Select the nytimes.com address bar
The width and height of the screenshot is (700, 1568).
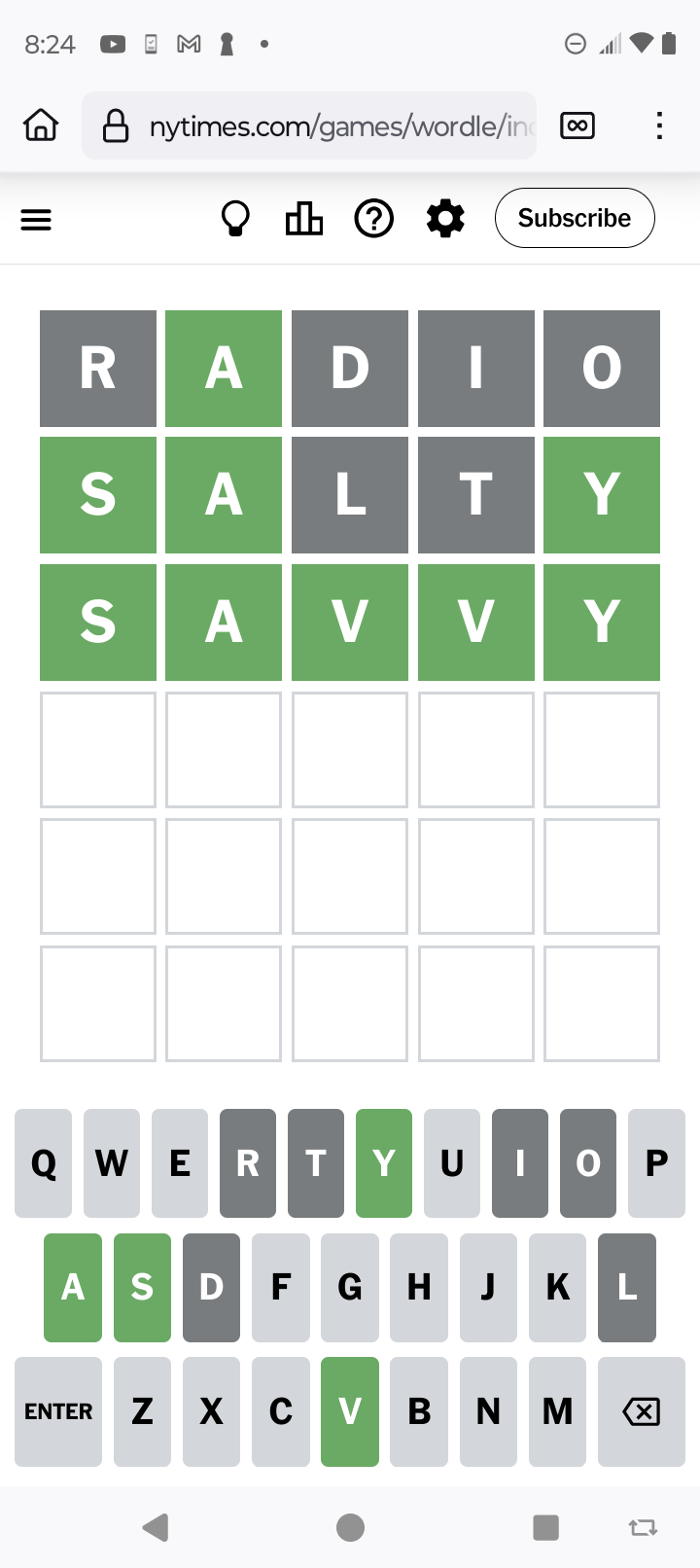click(309, 125)
